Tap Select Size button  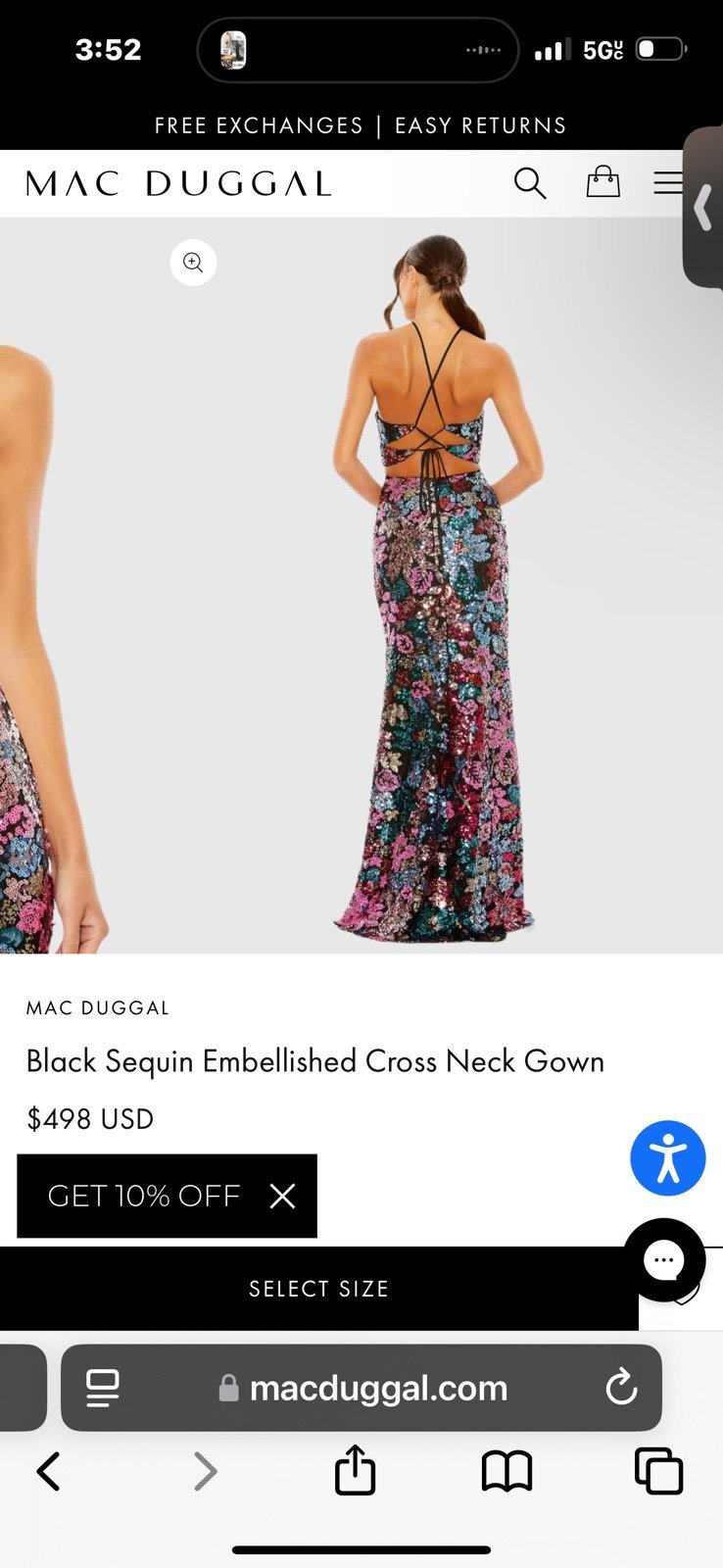click(x=319, y=1289)
